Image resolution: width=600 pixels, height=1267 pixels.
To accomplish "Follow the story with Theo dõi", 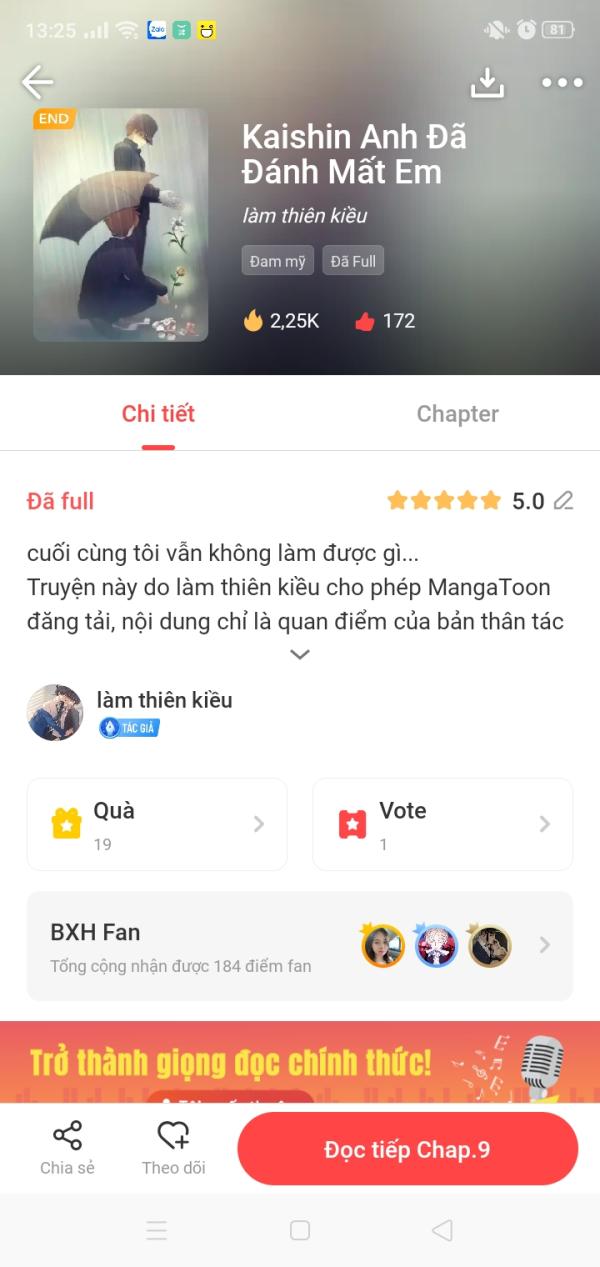I will (x=173, y=1148).
